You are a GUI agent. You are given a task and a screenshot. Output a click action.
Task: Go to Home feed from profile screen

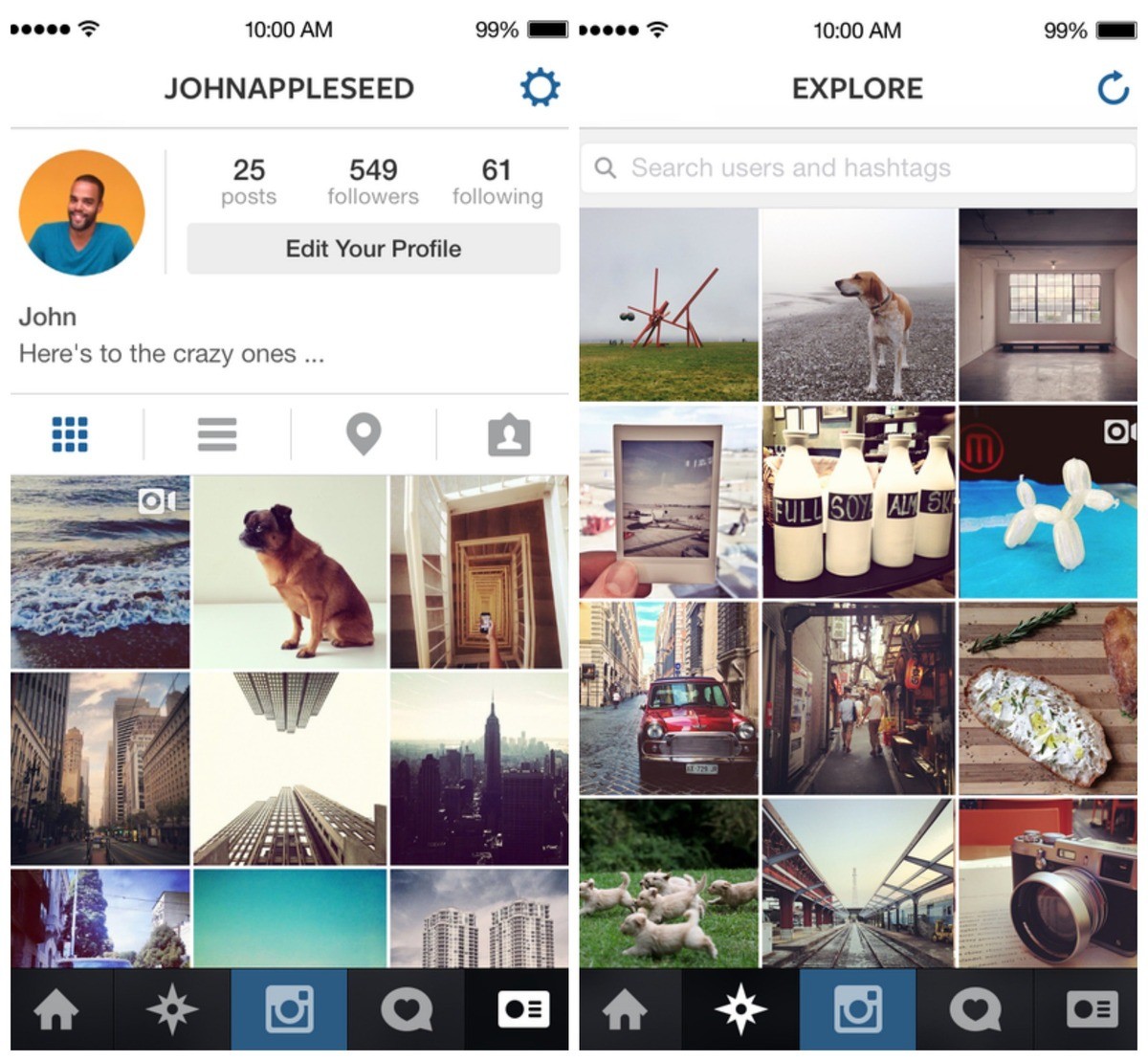click(x=56, y=1010)
